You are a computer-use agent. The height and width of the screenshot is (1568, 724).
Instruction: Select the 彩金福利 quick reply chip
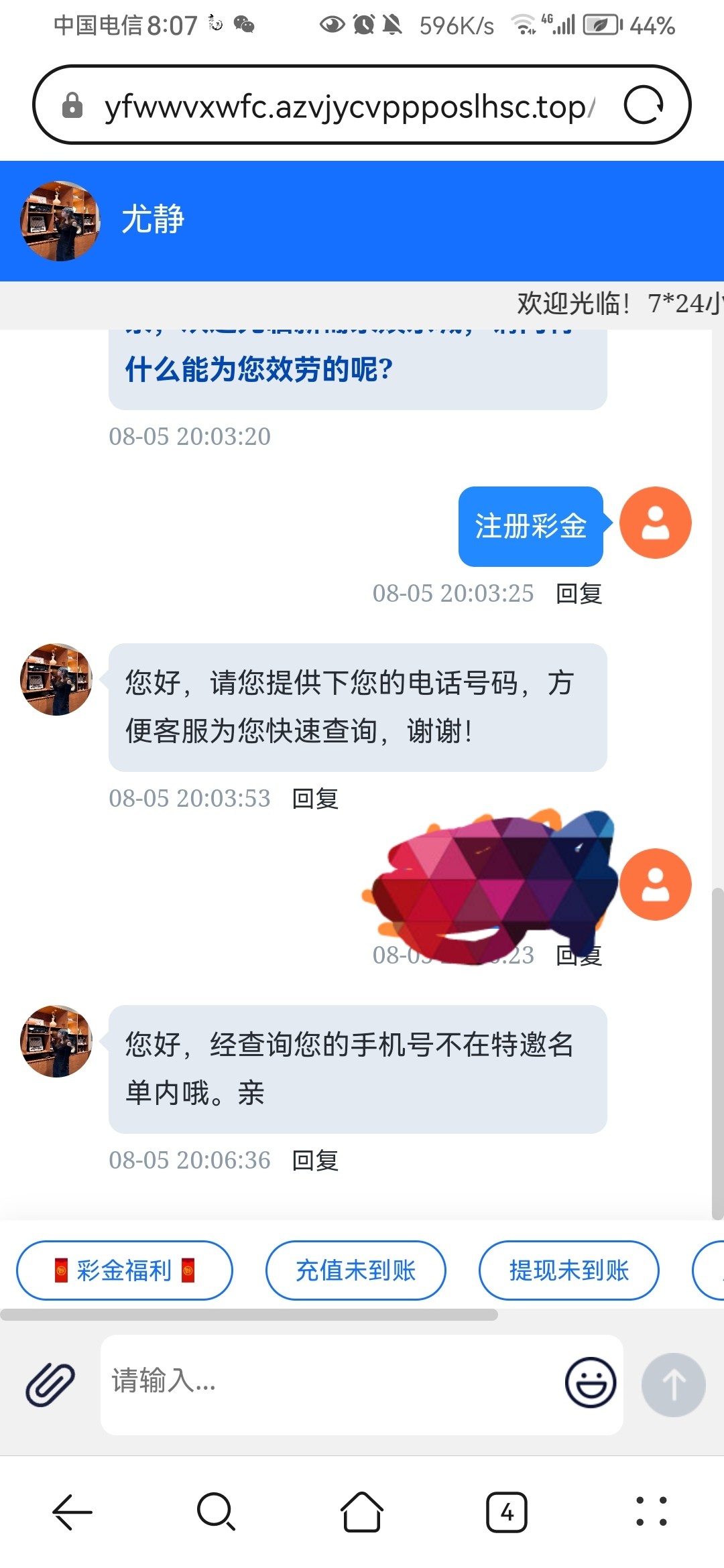[125, 1270]
